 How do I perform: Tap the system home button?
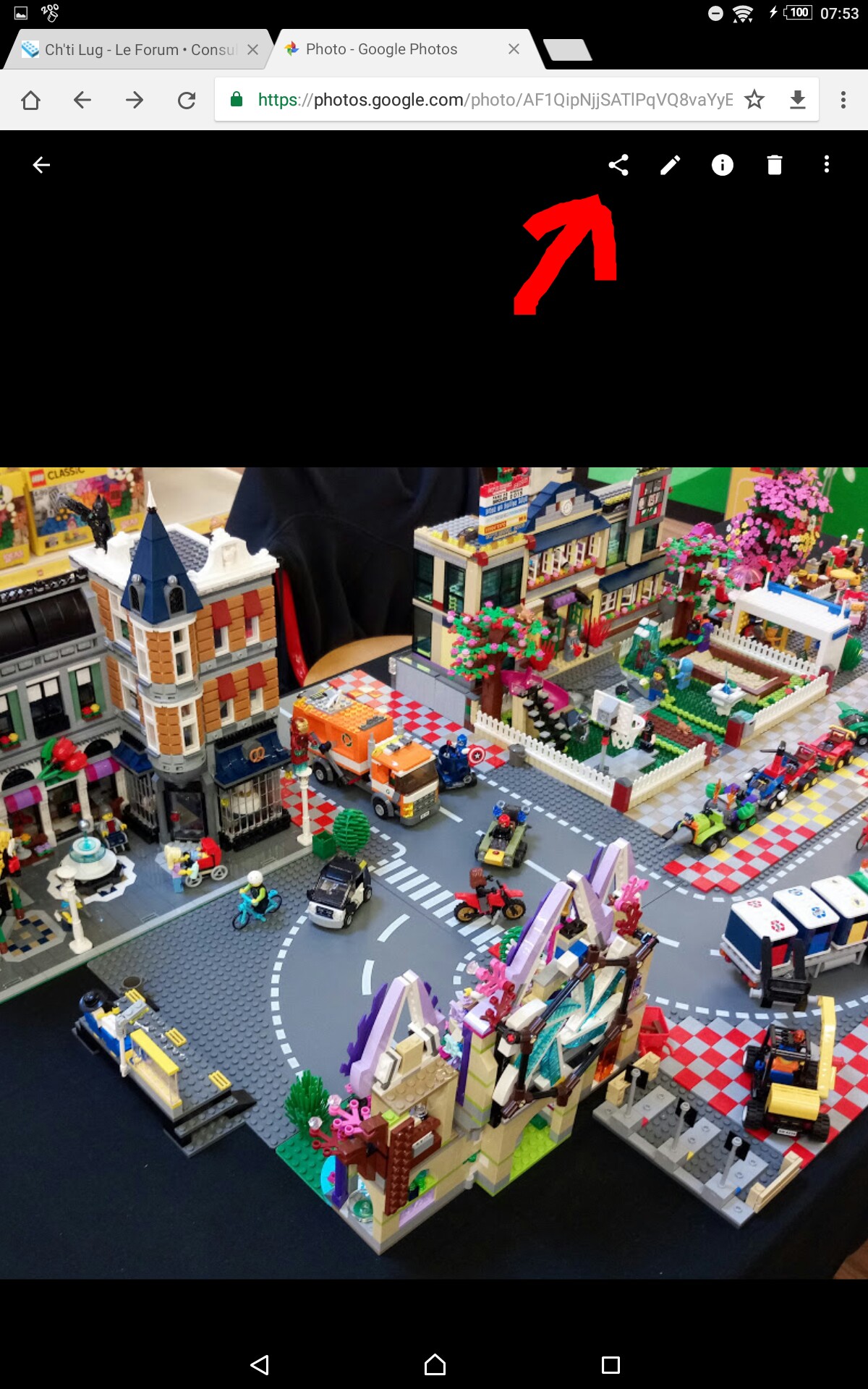tap(435, 1364)
